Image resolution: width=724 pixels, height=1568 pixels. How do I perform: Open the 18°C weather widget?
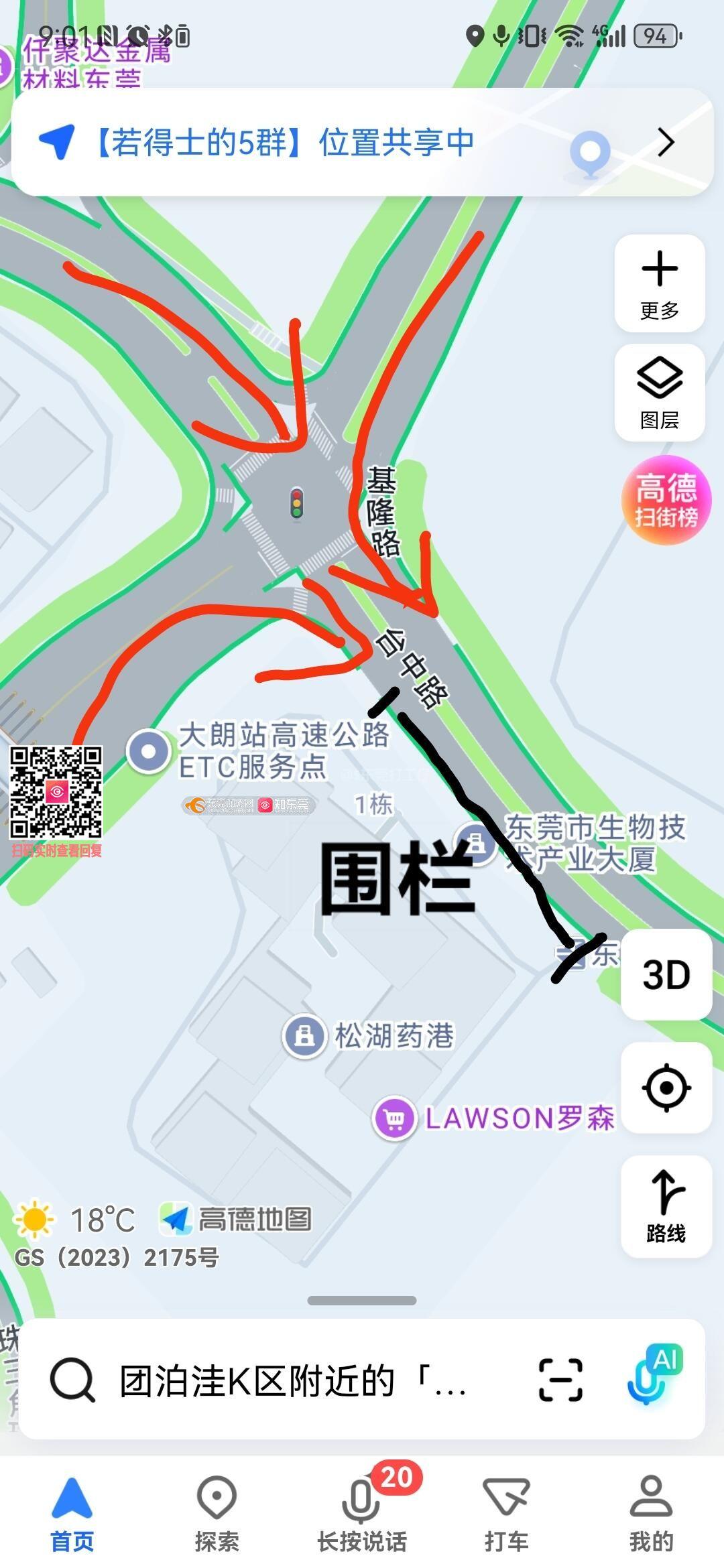click(75, 1220)
